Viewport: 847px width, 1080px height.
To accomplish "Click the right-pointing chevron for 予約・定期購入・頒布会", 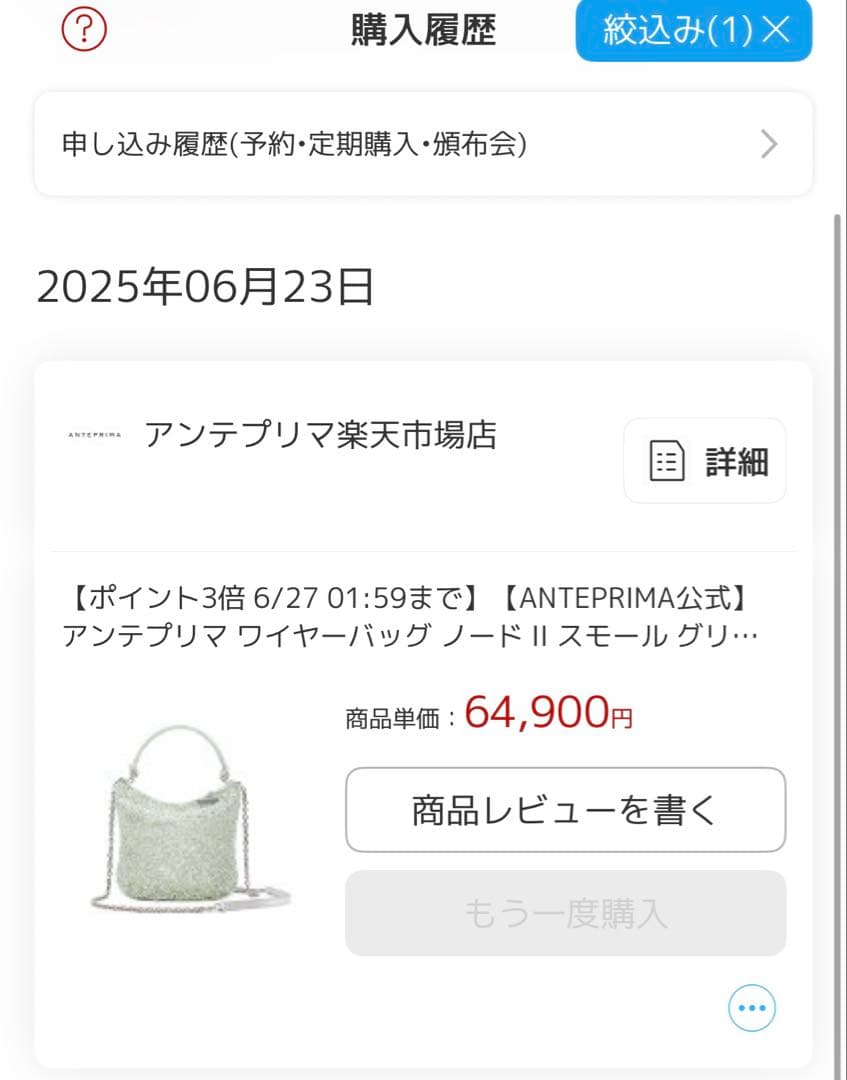I will 768,144.
